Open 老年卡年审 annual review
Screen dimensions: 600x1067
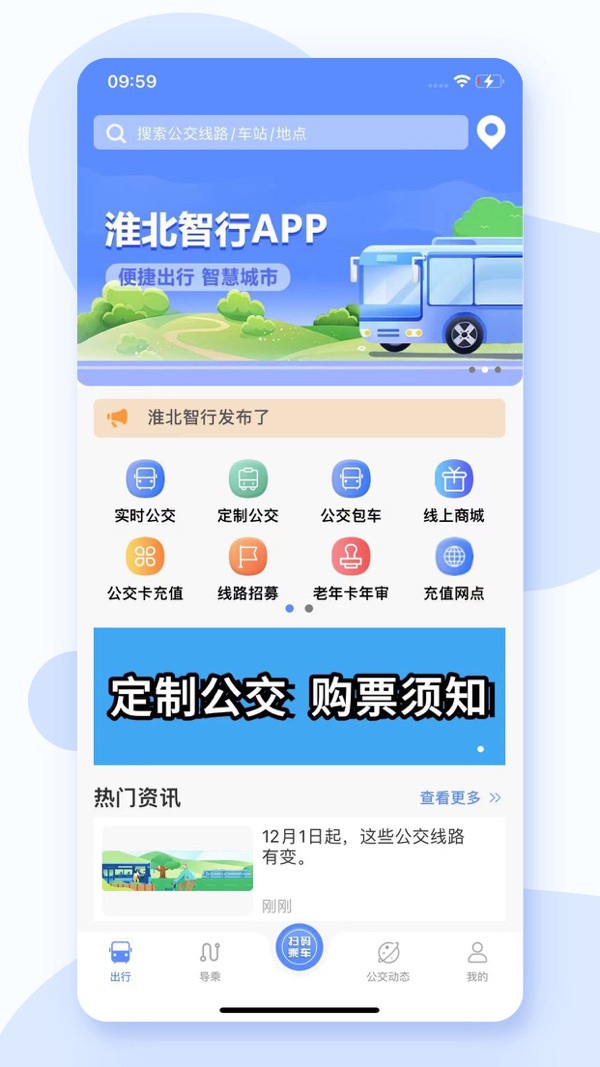click(351, 568)
